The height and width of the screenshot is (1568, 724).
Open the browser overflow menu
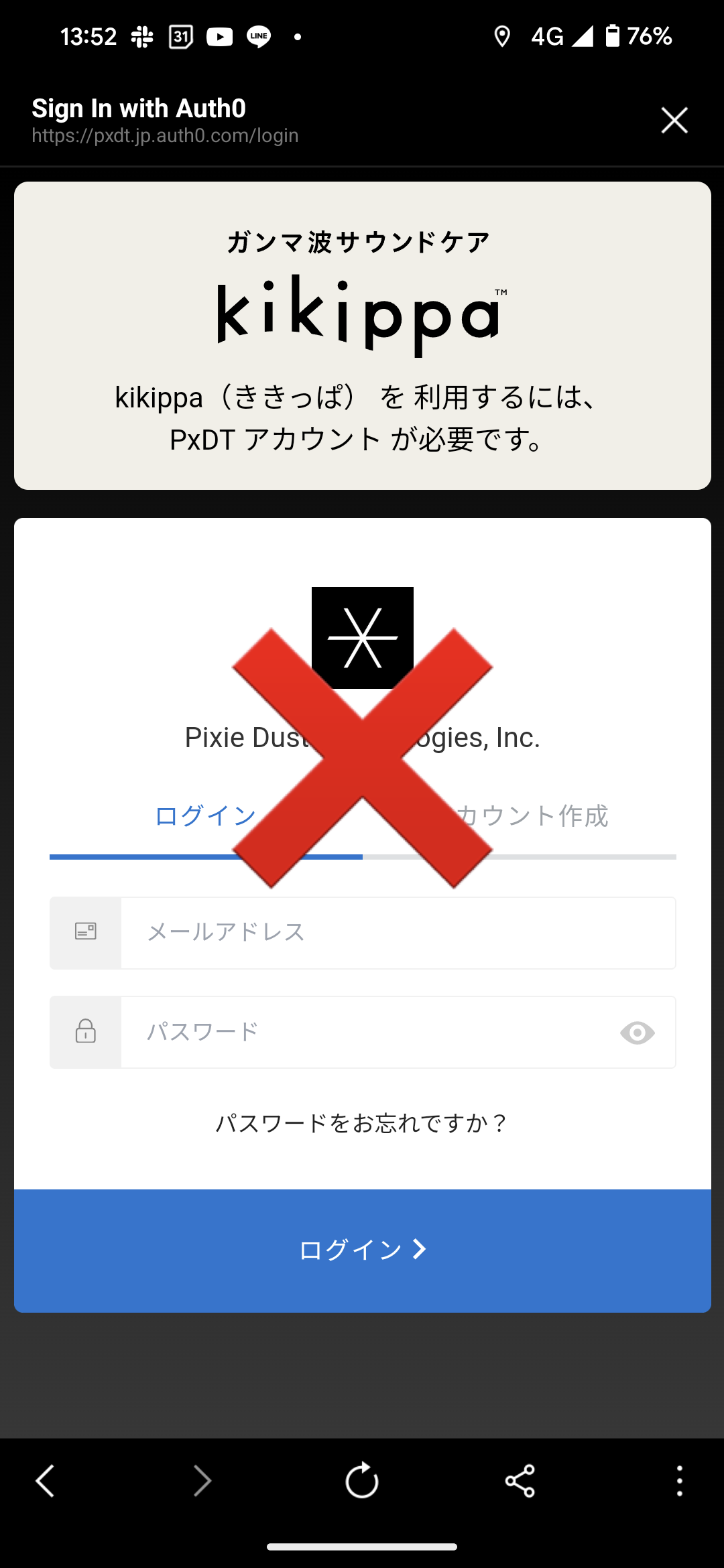[680, 1481]
